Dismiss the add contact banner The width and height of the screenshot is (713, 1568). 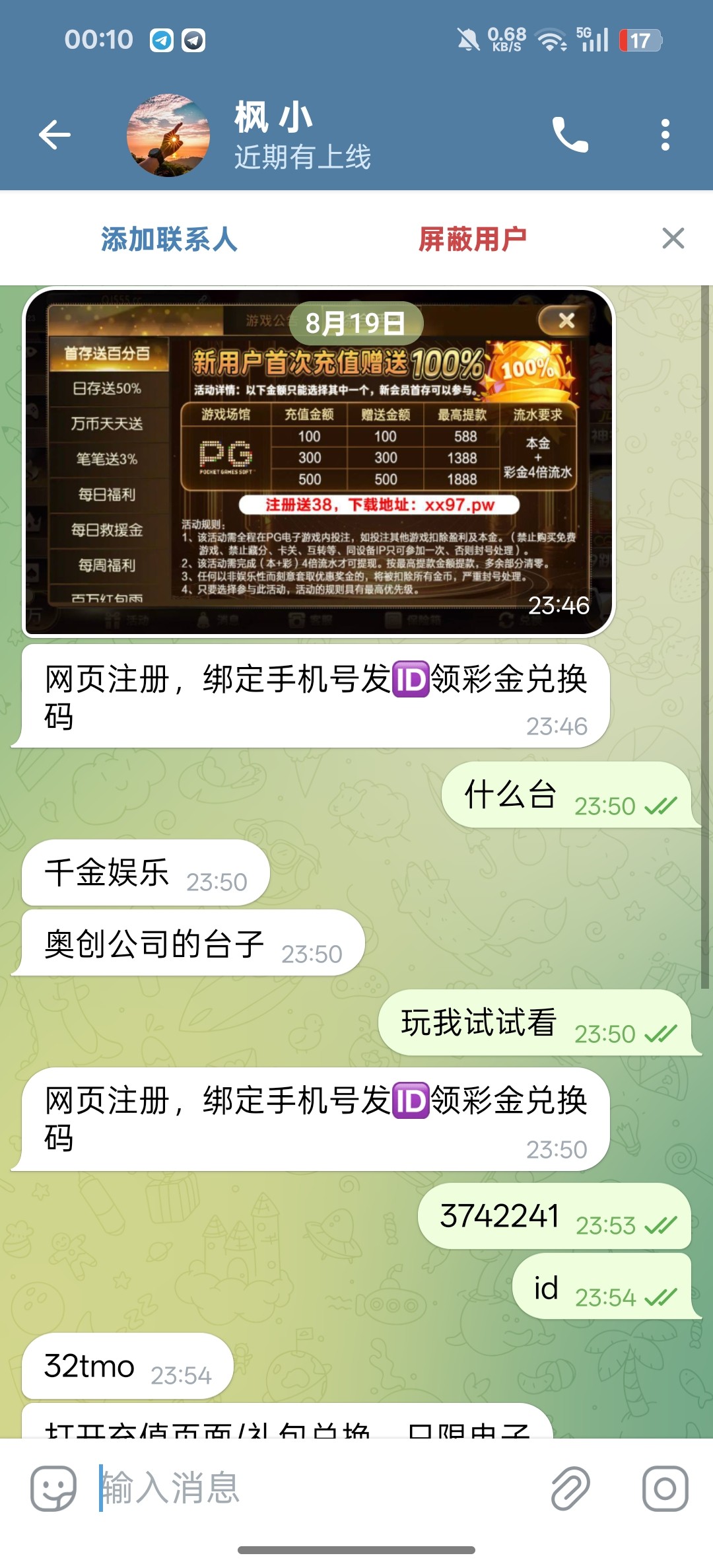point(673,238)
